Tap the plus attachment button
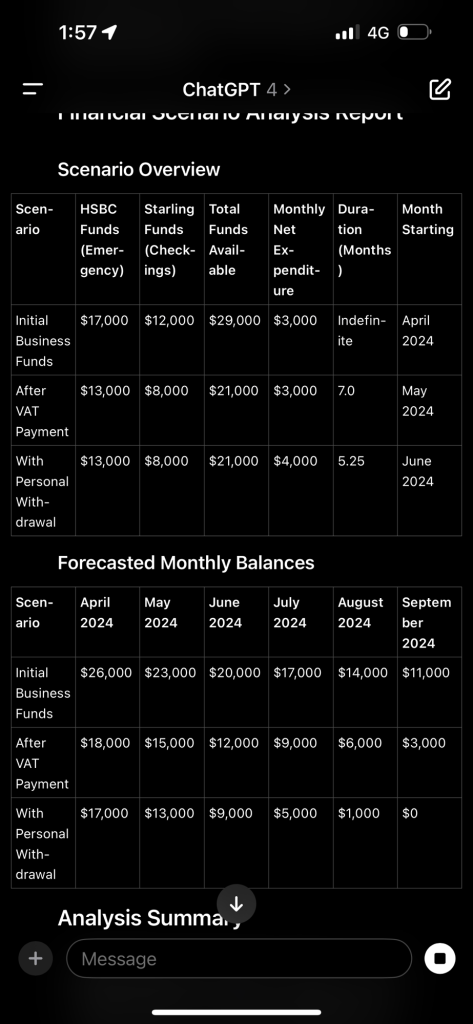This screenshot has width=473, height=1024. 35,959
